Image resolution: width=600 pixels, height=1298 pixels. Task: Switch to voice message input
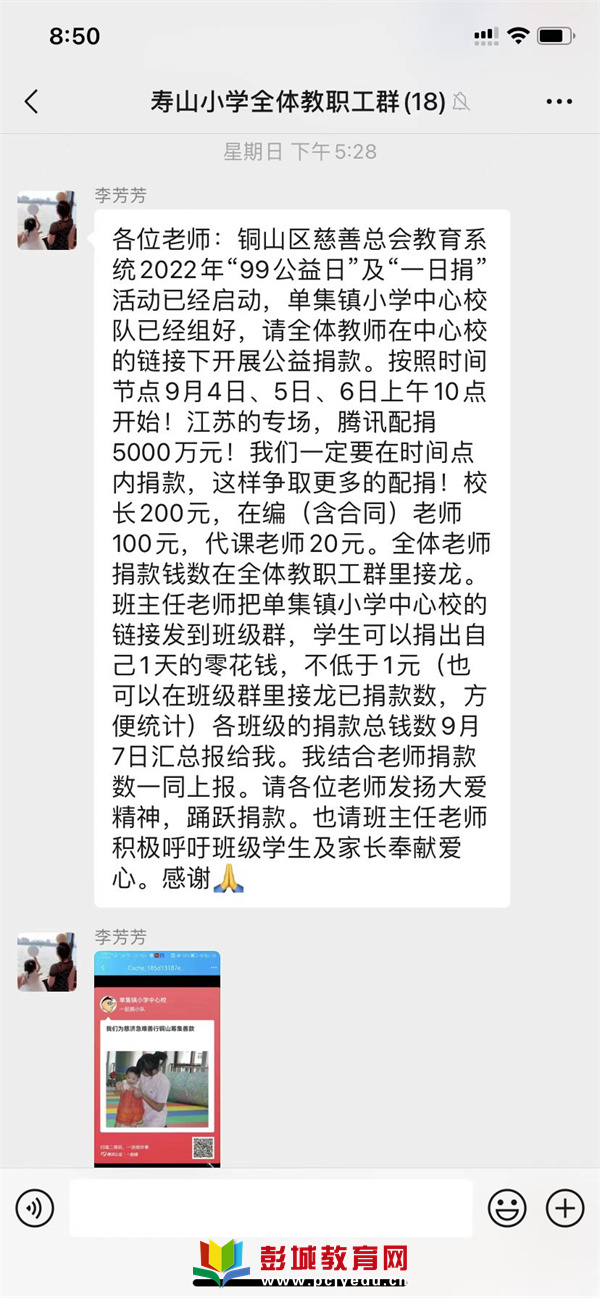[x=35, y=1208]
